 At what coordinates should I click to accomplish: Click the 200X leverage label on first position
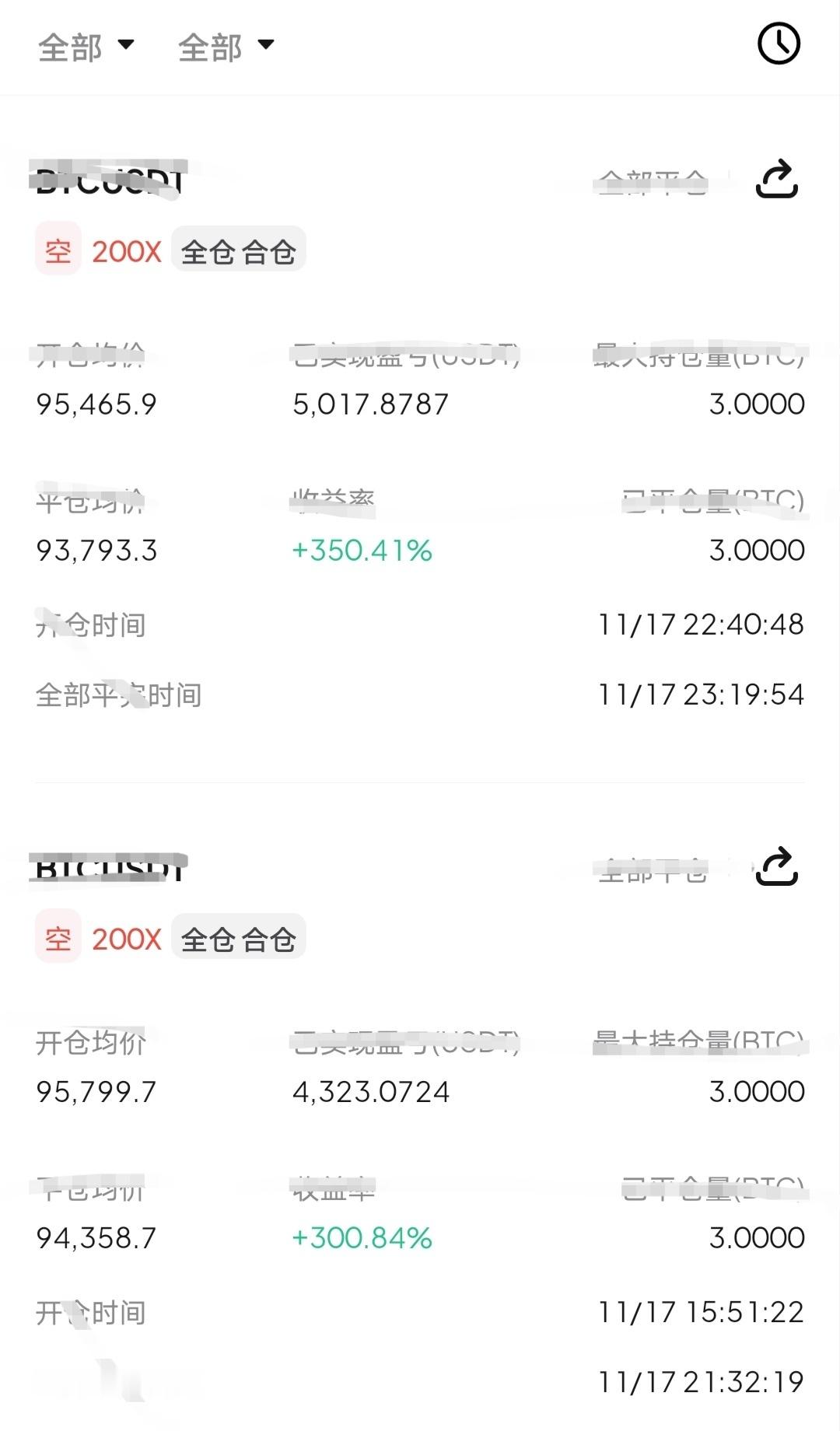click(124, 250)
